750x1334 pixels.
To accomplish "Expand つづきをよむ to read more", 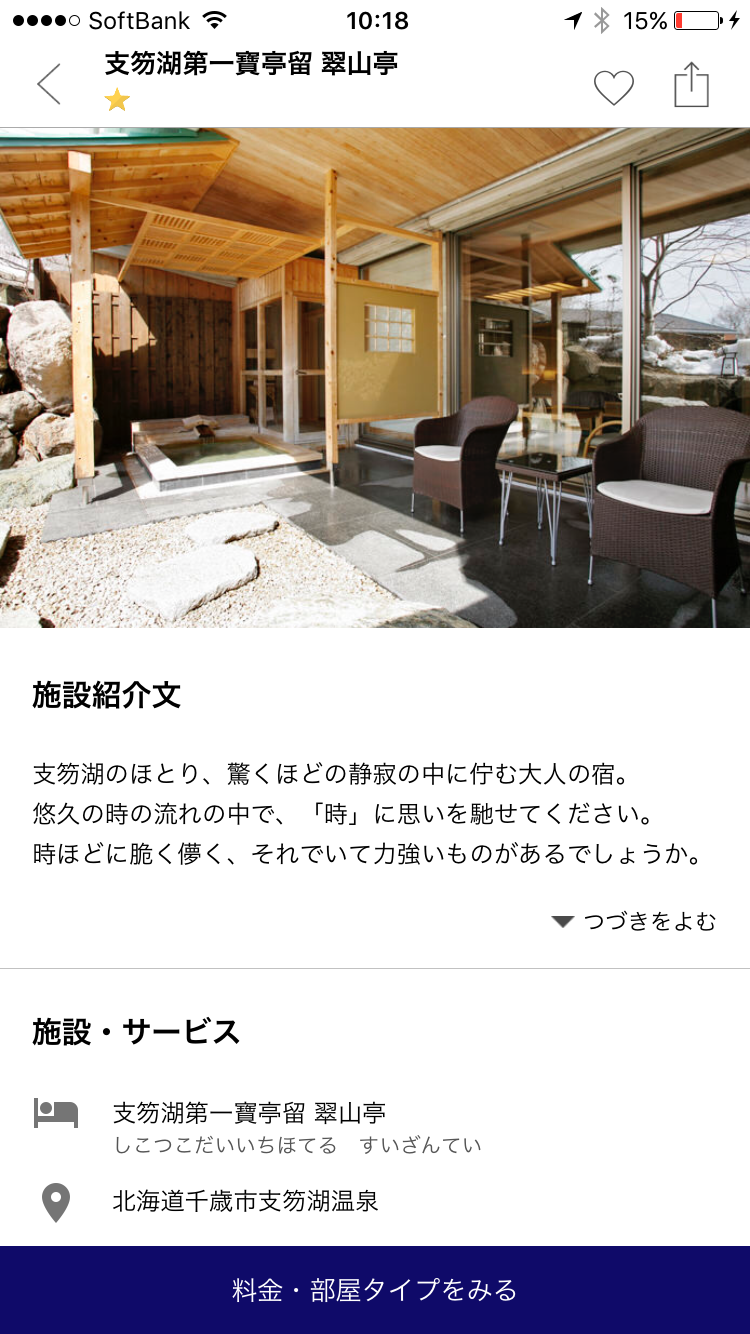I will pyautogui.click(x=635, y=922).
